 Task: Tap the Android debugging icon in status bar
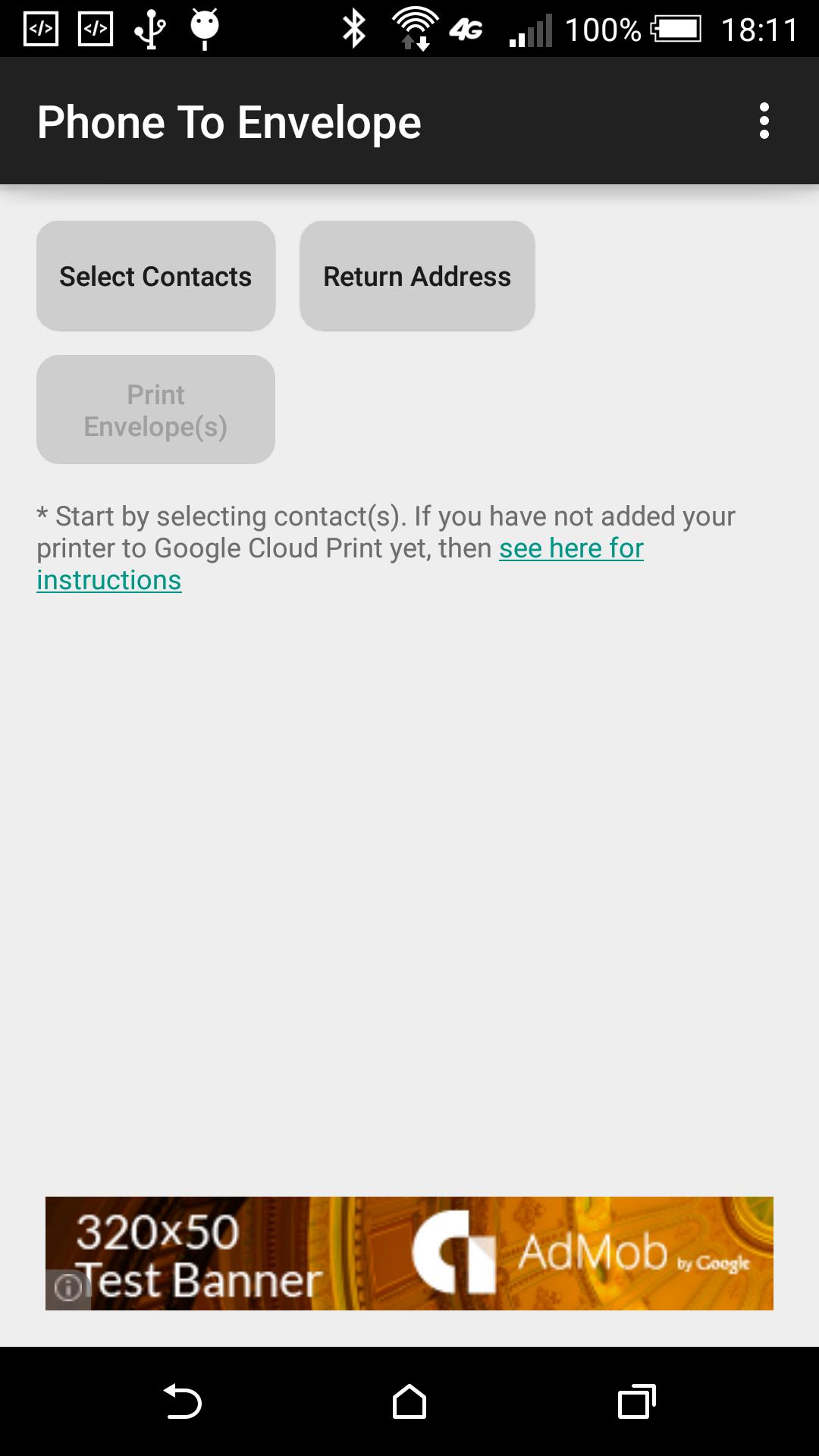point(203,30)
